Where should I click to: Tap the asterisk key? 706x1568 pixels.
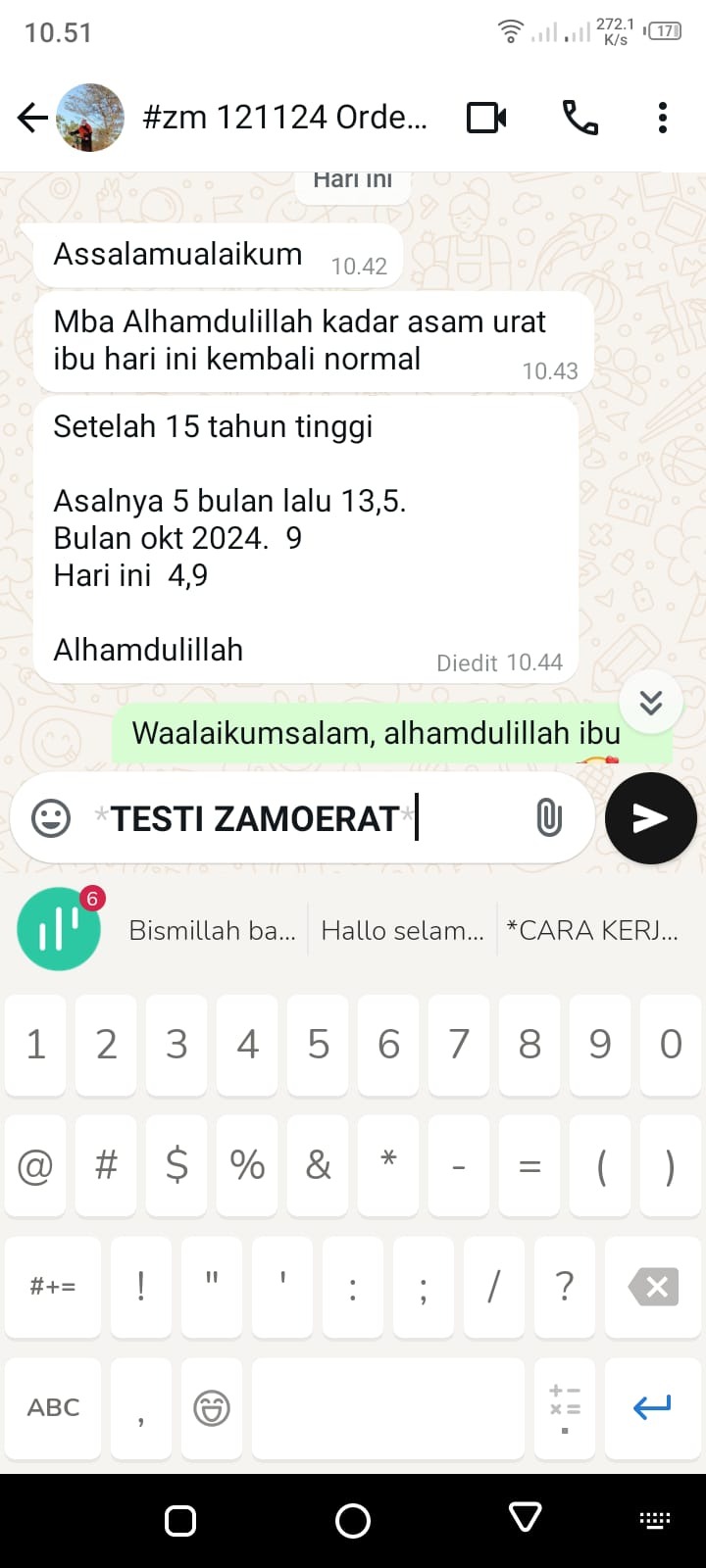coord(388,1165)
